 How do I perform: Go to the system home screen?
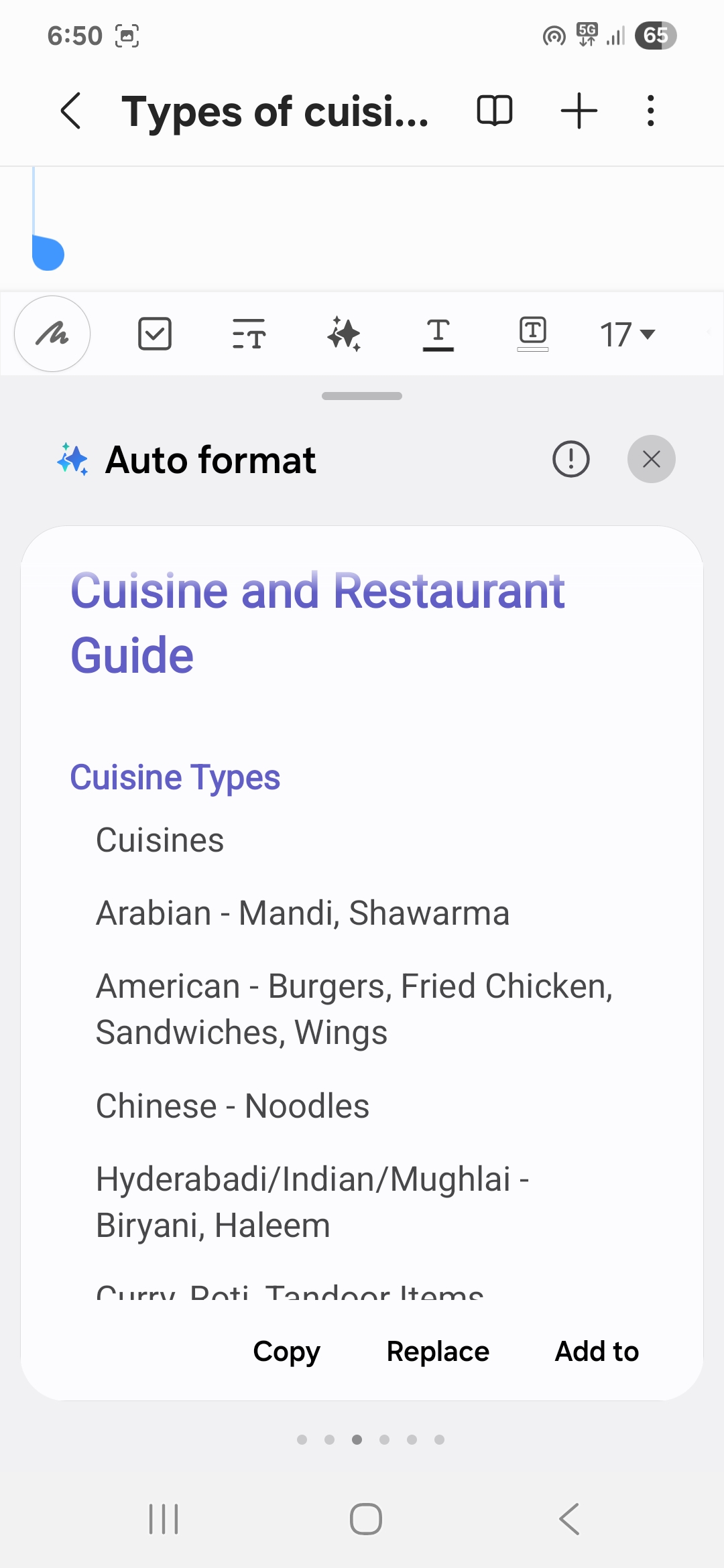click(x=365, y=1519)
